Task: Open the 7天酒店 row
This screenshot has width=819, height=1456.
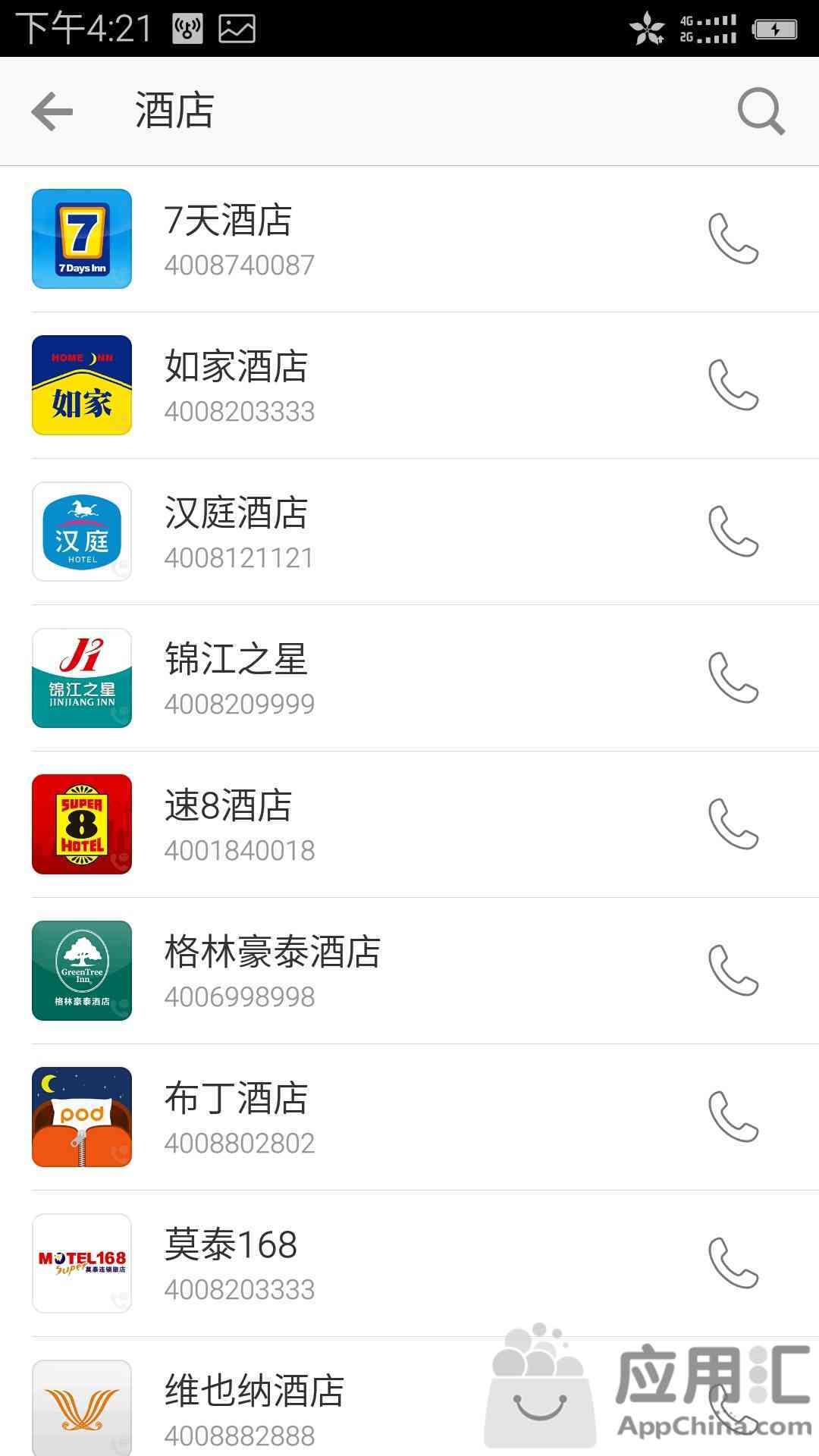Action: tap(409, 239)
